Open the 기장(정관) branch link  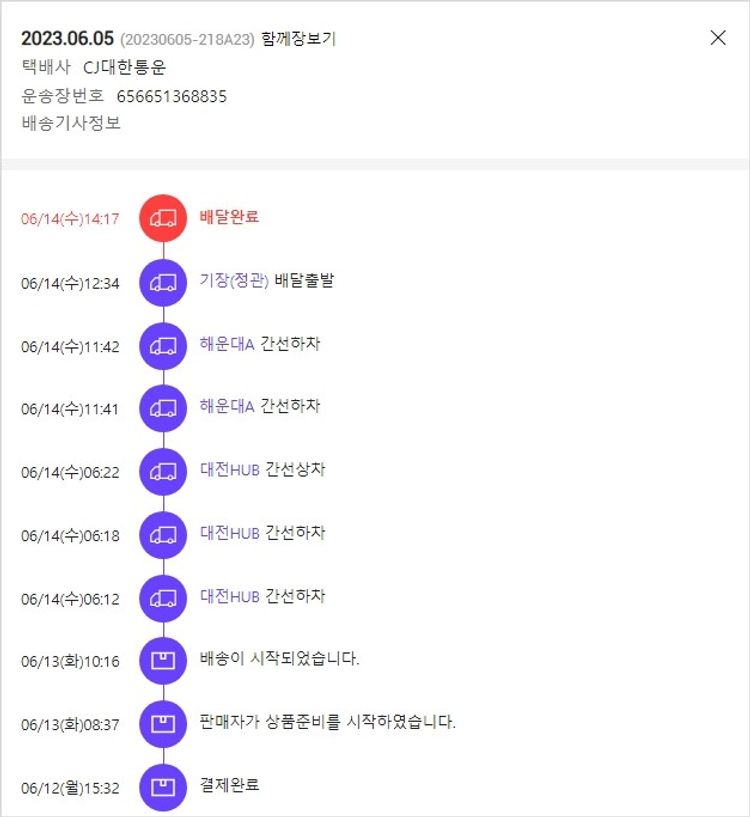click(234, 281)
